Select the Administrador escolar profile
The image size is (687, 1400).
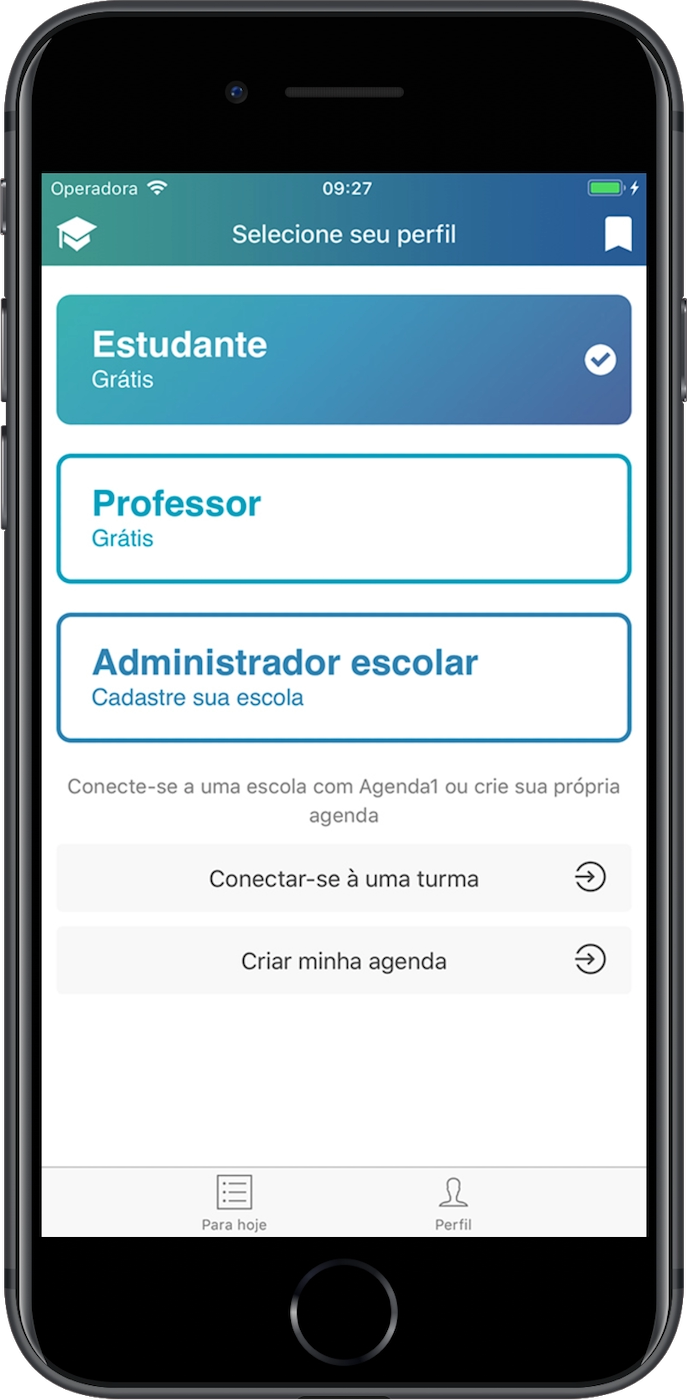[x=344, y=677]
